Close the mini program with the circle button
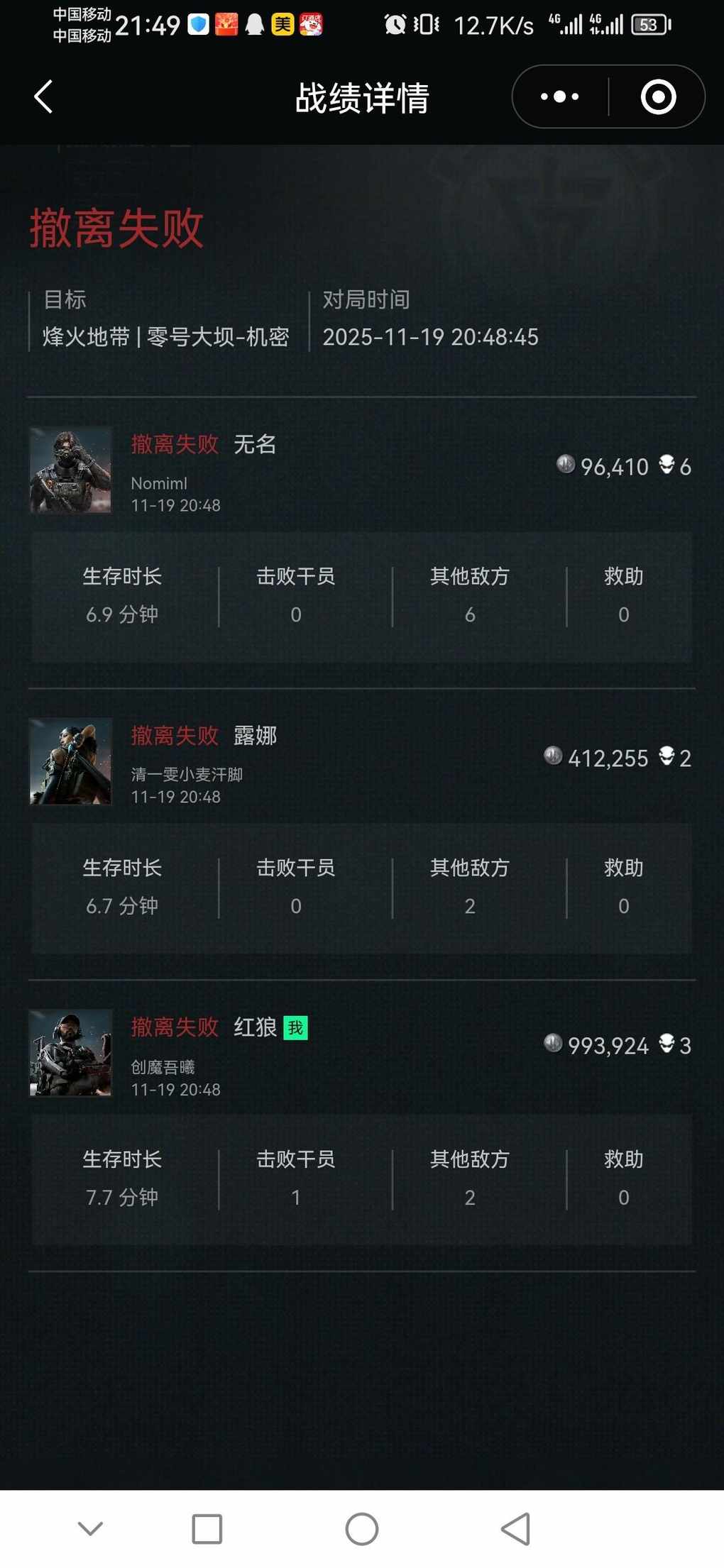 click(x=658, y=96)
